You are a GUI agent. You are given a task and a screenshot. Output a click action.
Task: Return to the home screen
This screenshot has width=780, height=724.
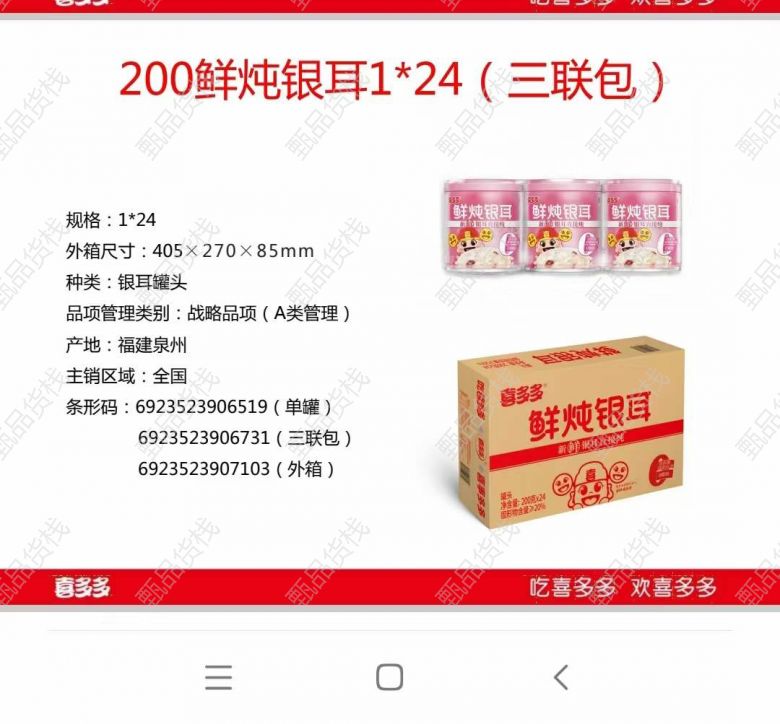[x=389, y=677]
